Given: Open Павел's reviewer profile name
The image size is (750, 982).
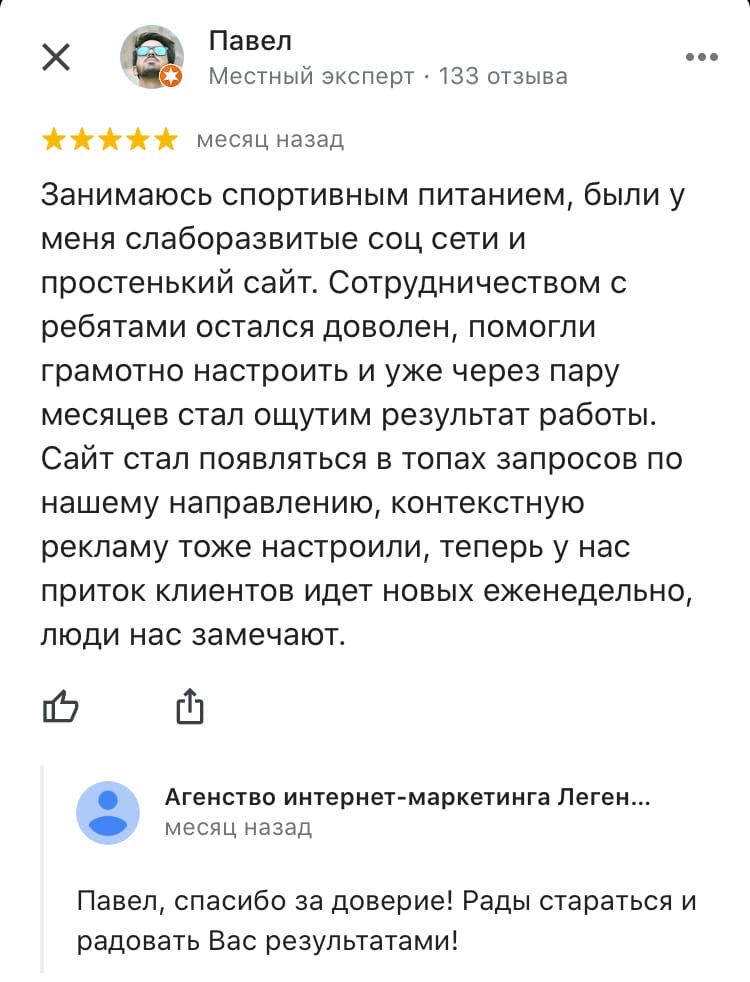Looking at the screenshot, I should (250, 41).
